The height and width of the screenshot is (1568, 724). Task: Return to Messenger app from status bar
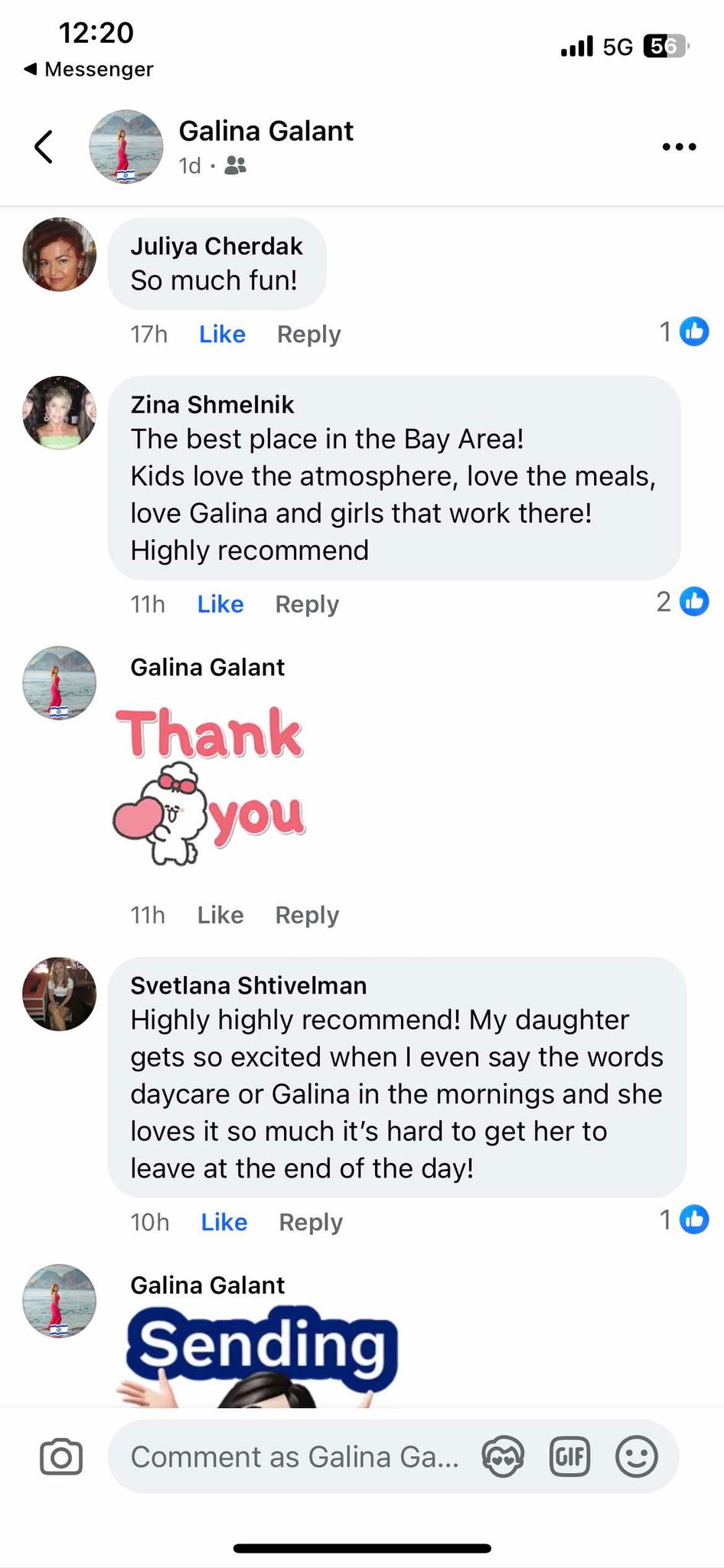point(89,69)
